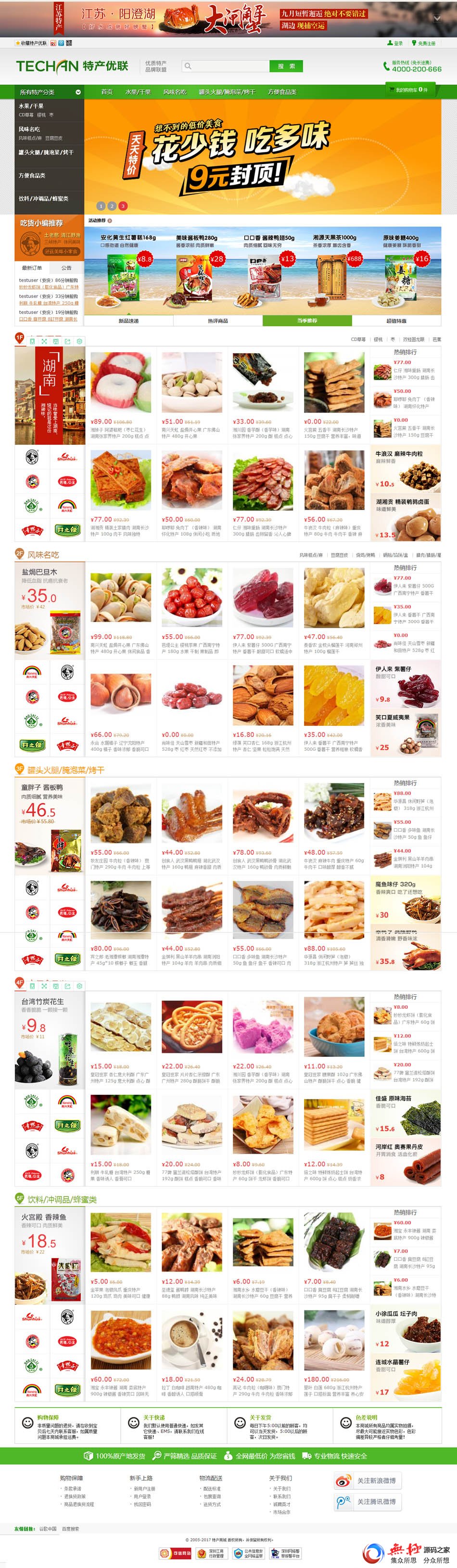
Task: Tap 关注新浪微博 button
Action: click(x=368, y=1480)
